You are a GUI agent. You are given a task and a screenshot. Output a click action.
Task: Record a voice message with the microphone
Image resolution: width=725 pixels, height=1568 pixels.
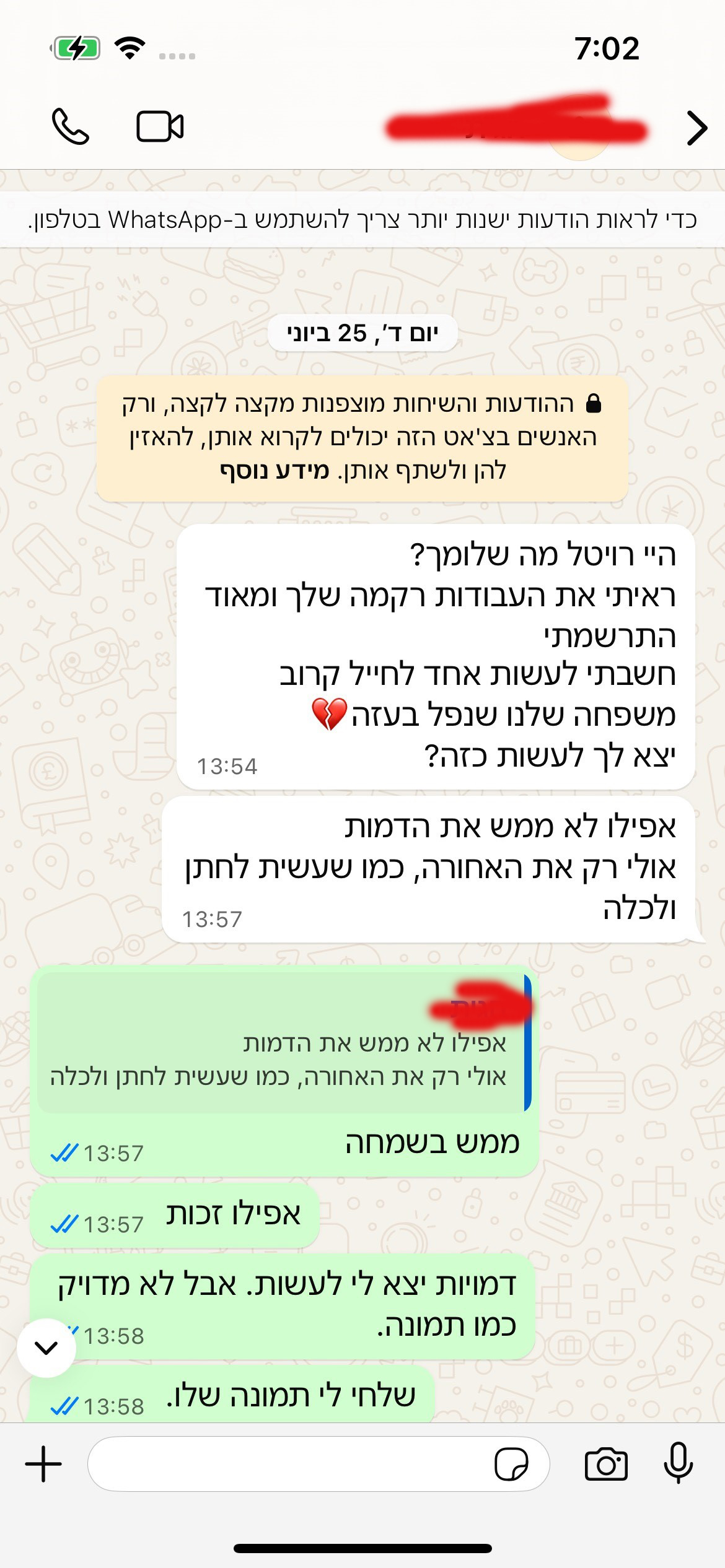coord(678,1464)
